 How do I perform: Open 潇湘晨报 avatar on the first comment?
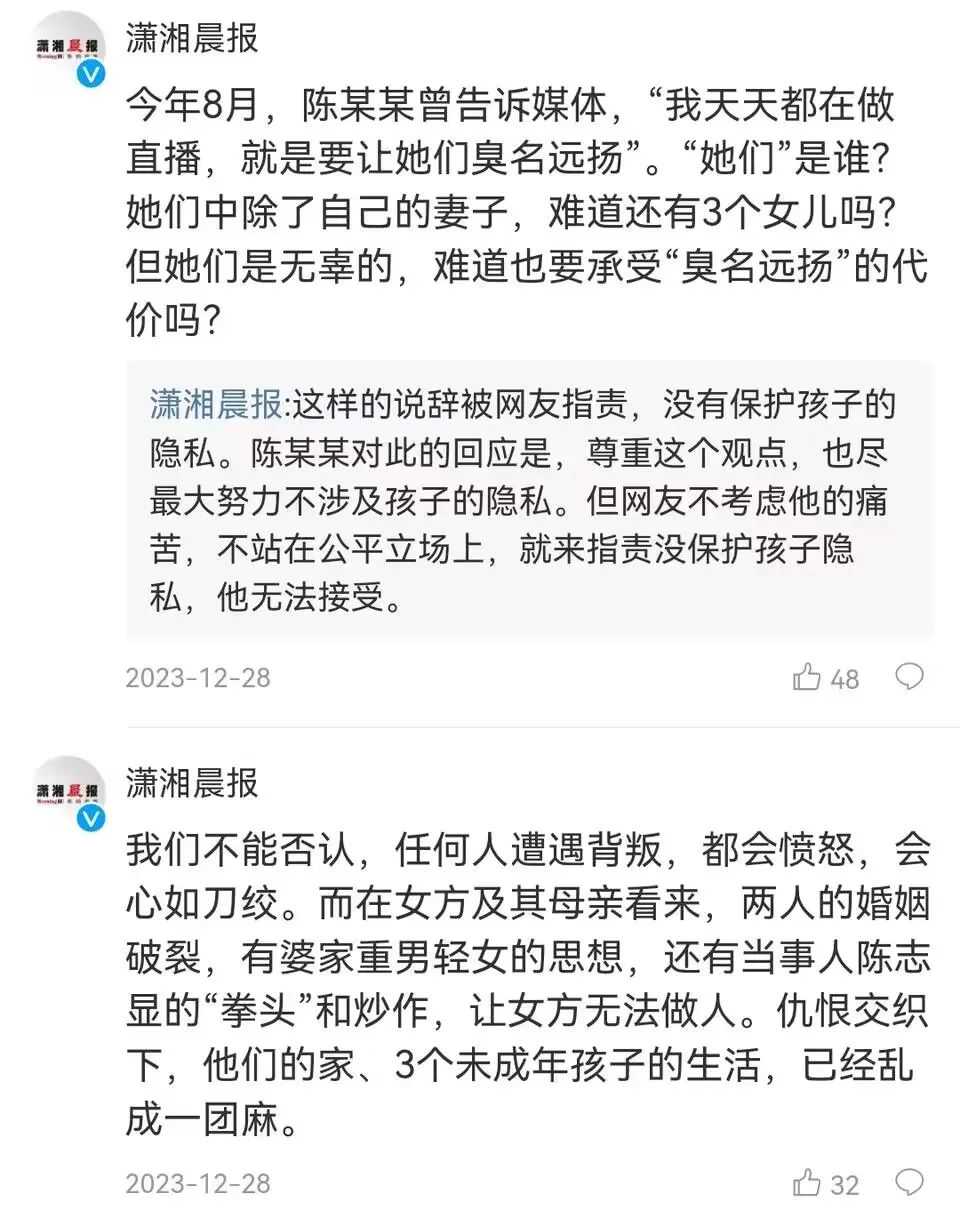(x=68, y=48)
